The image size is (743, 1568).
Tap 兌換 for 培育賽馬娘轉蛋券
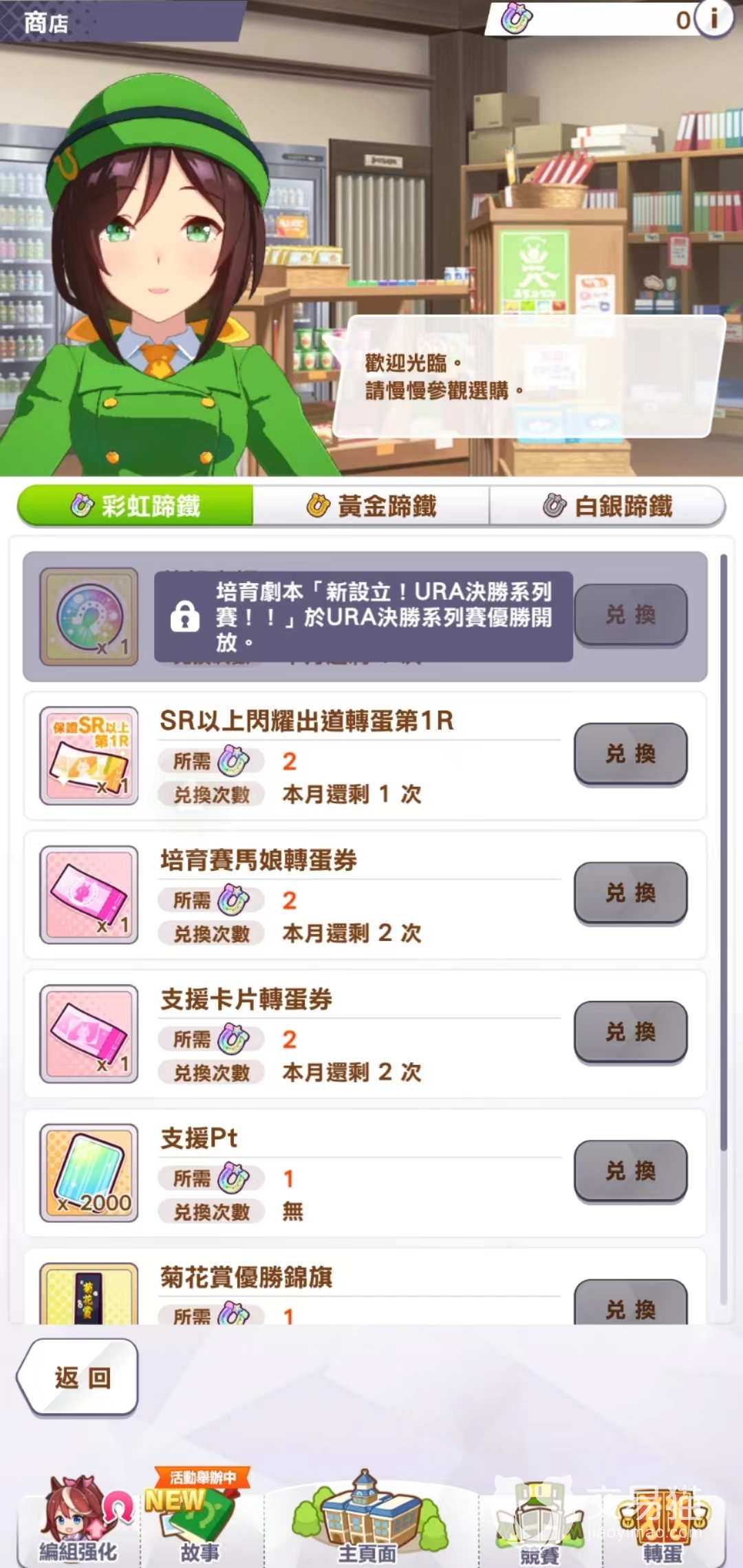(630, 893)
